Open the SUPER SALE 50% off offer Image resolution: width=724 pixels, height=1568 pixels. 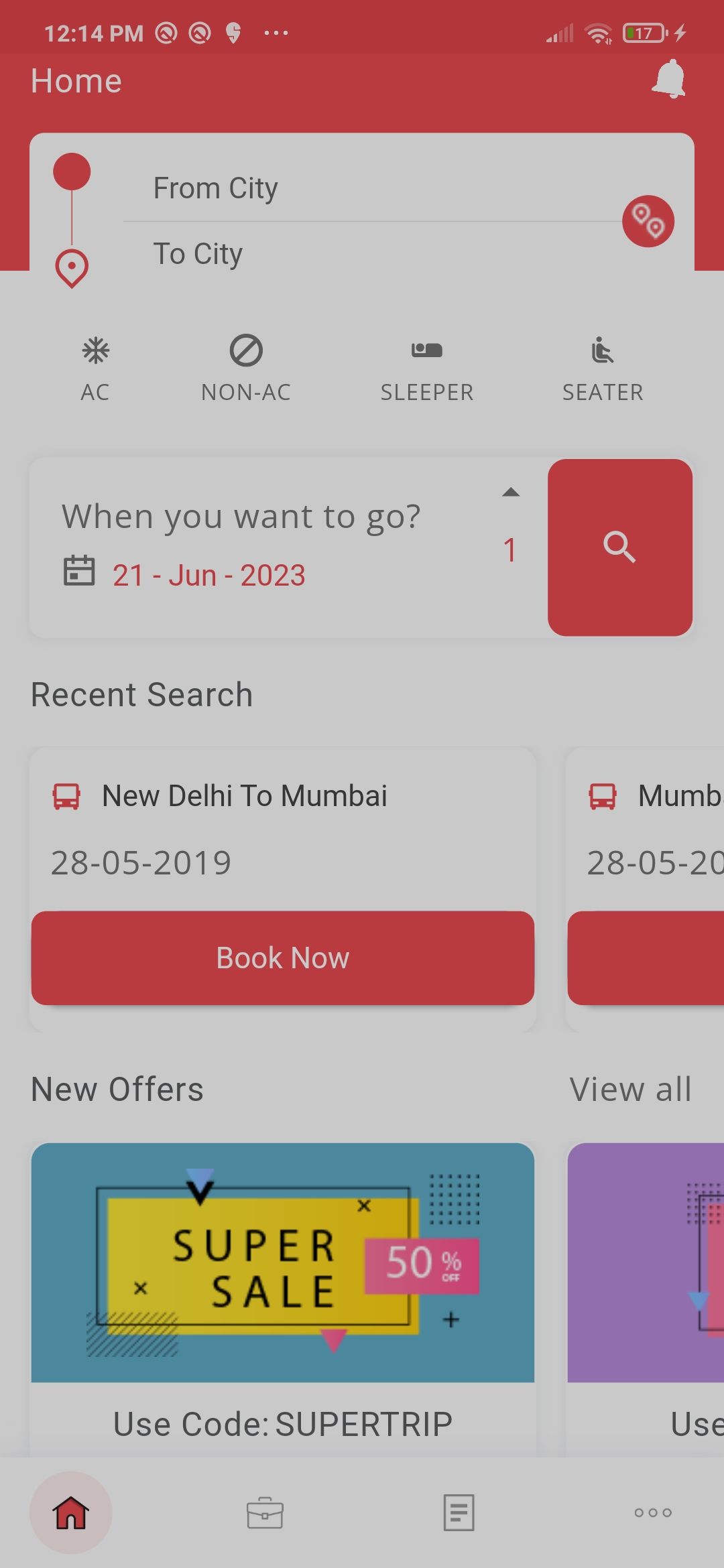282,1262
